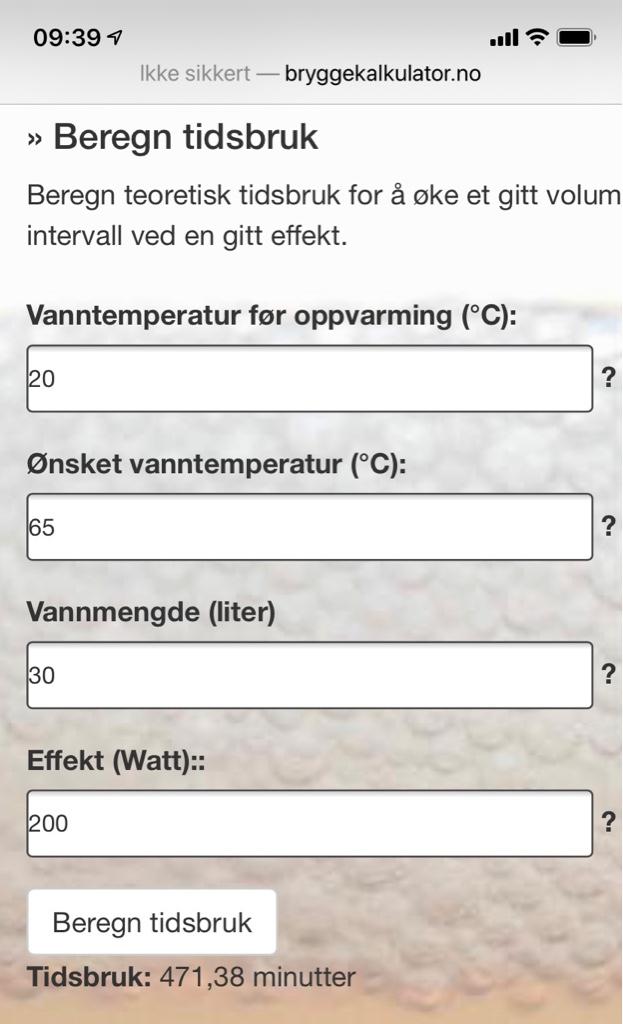Open help for Effekt Watt
The width and height of the screenshot is (623, 1024).
608,823
